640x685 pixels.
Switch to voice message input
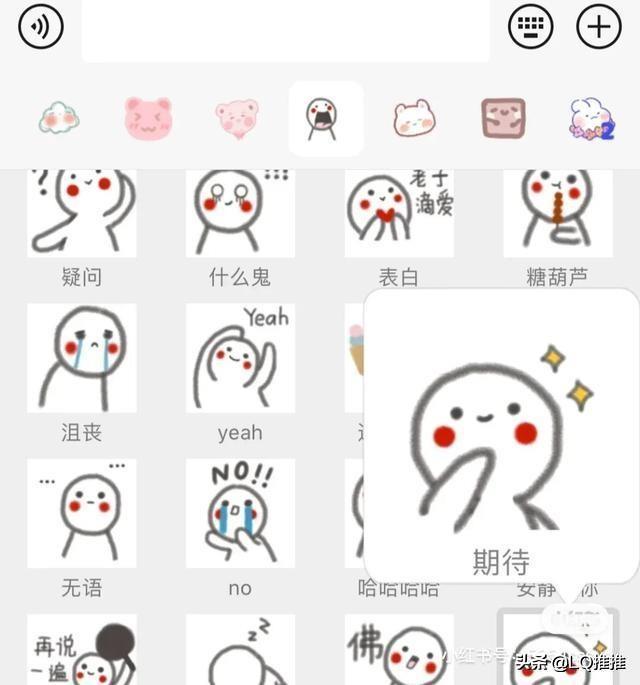41,26
